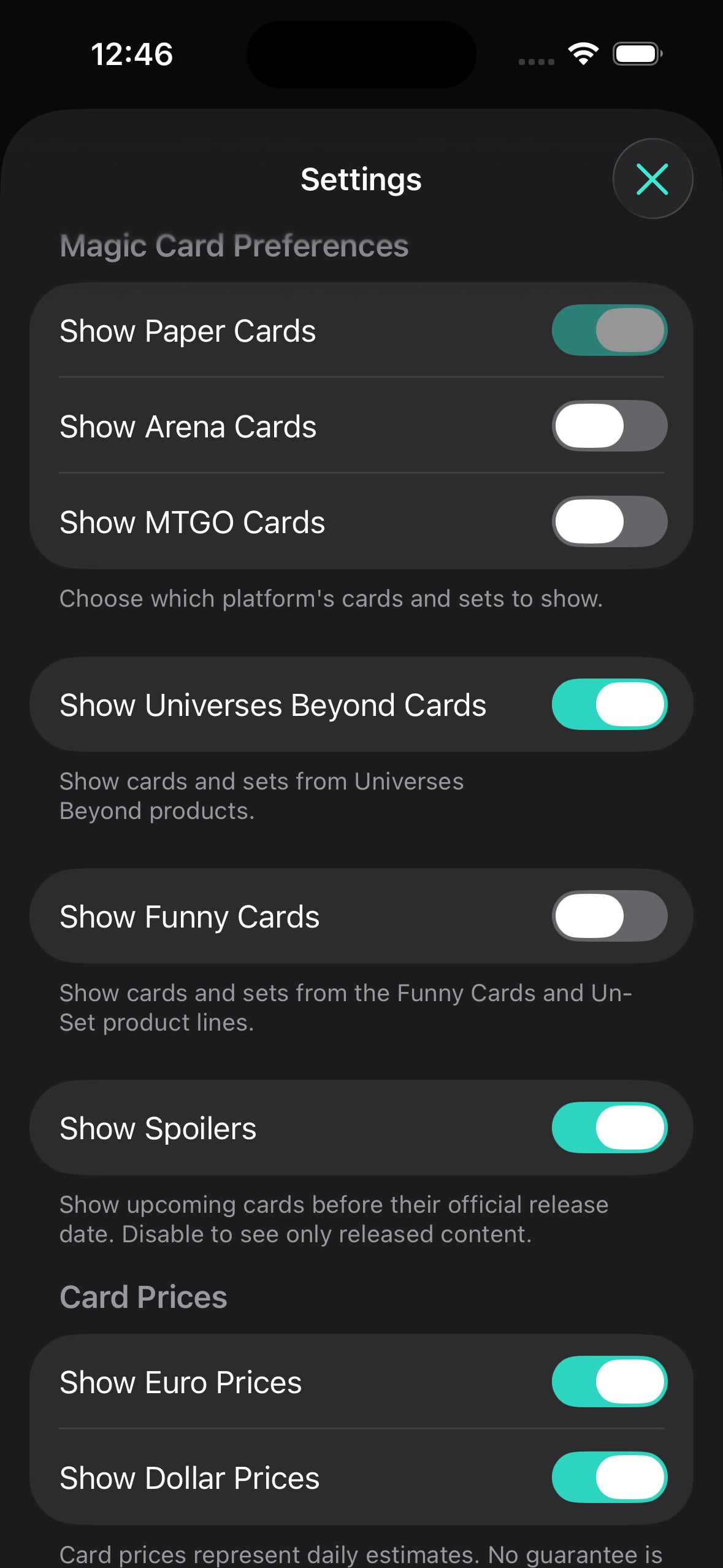Select the Show Arena Cards row label
The width and height of the screenshot is (723, 1568).
188,425
